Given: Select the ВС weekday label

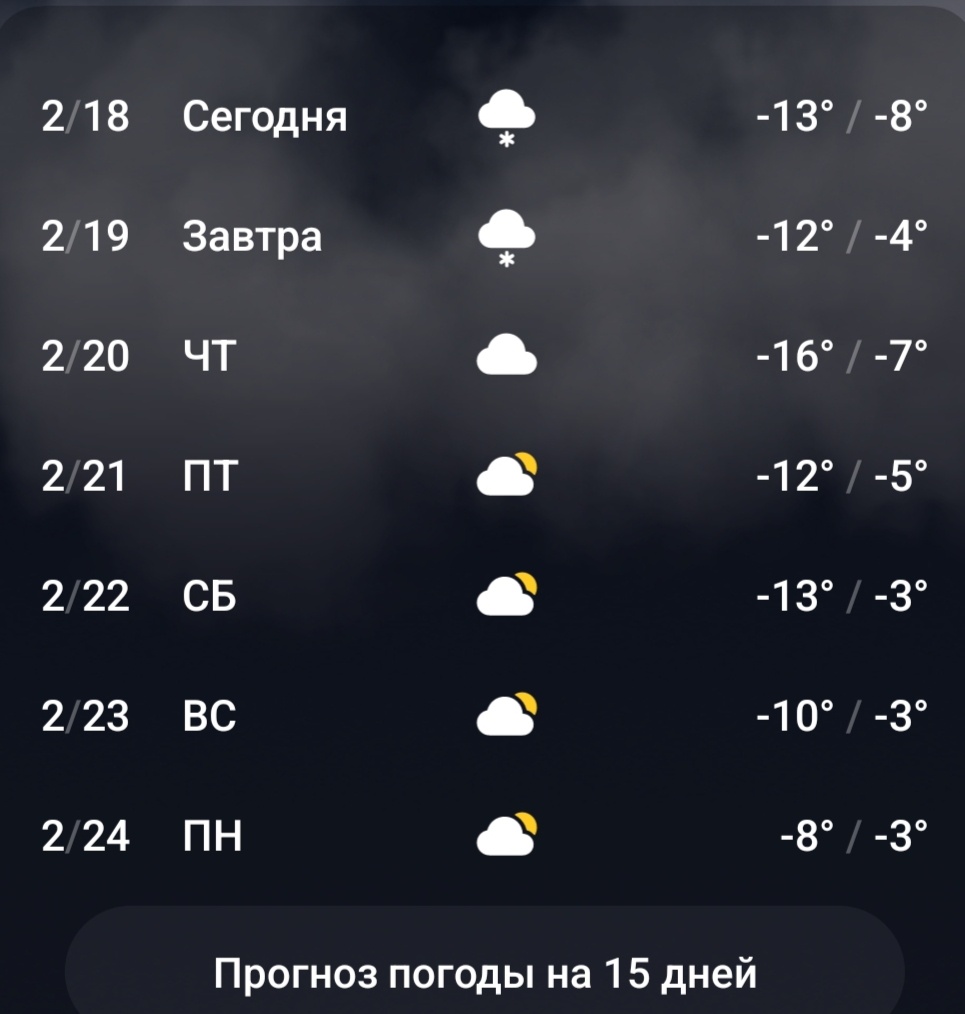Looking at the screenshot, I should click(210, 716).
